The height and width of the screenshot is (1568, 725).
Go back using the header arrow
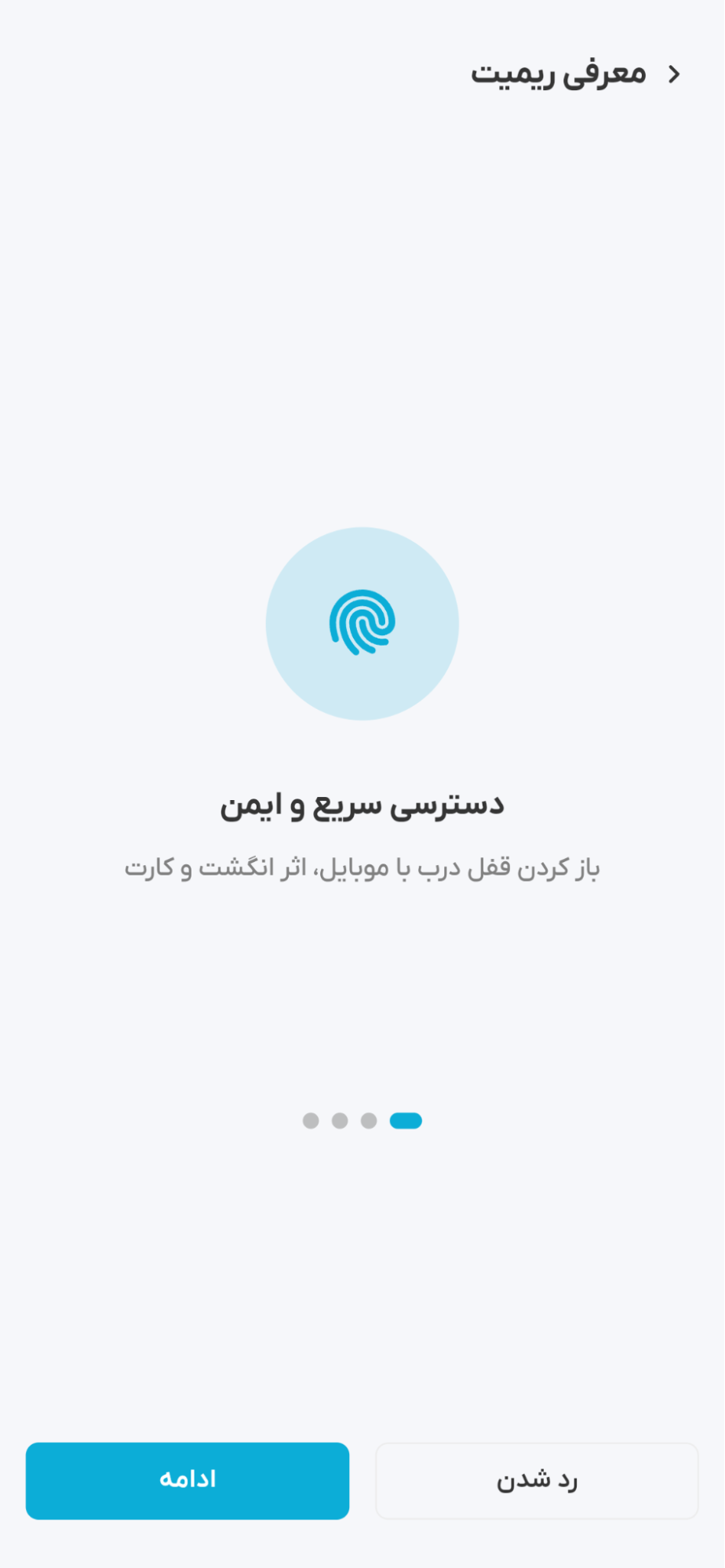[x=674, y=75]
